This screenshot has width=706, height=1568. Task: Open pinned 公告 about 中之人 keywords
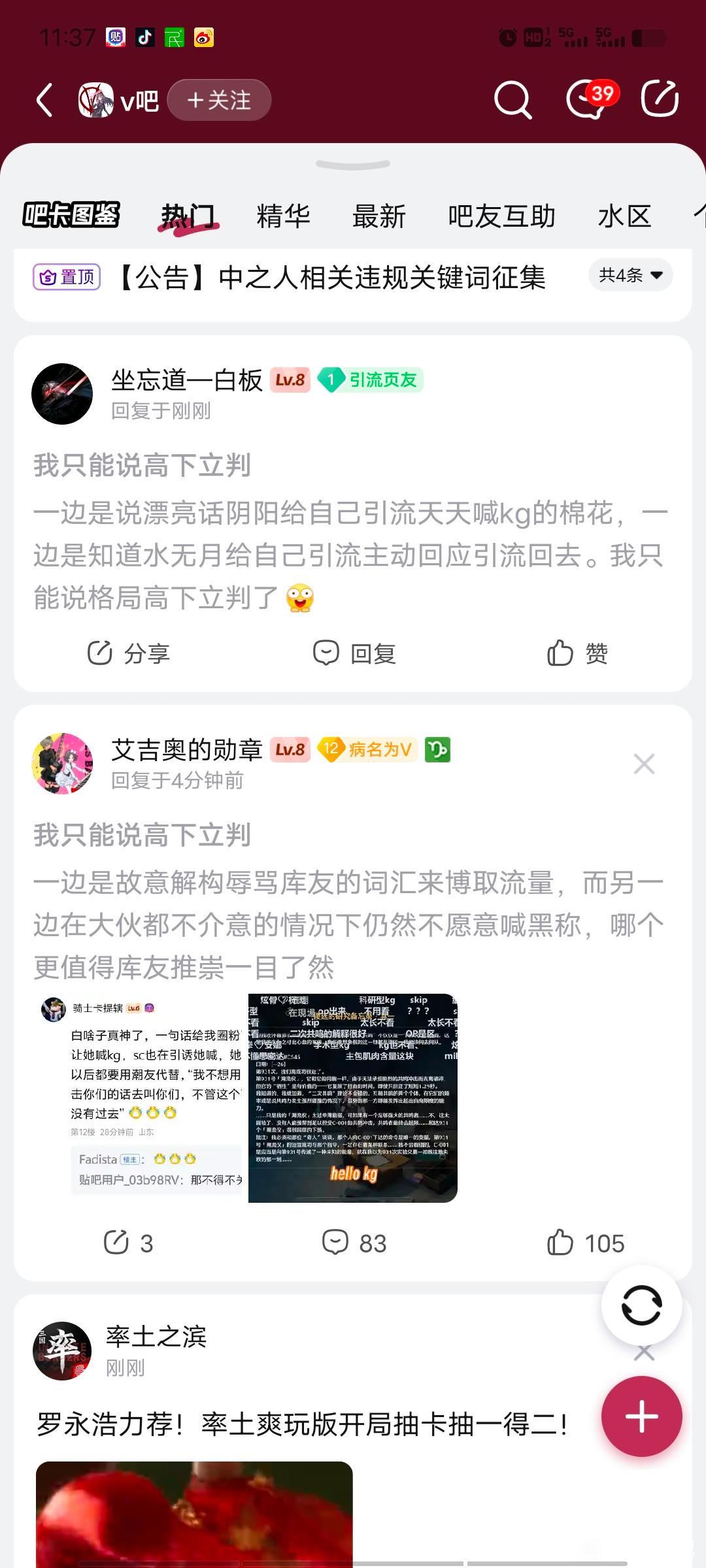330,278
